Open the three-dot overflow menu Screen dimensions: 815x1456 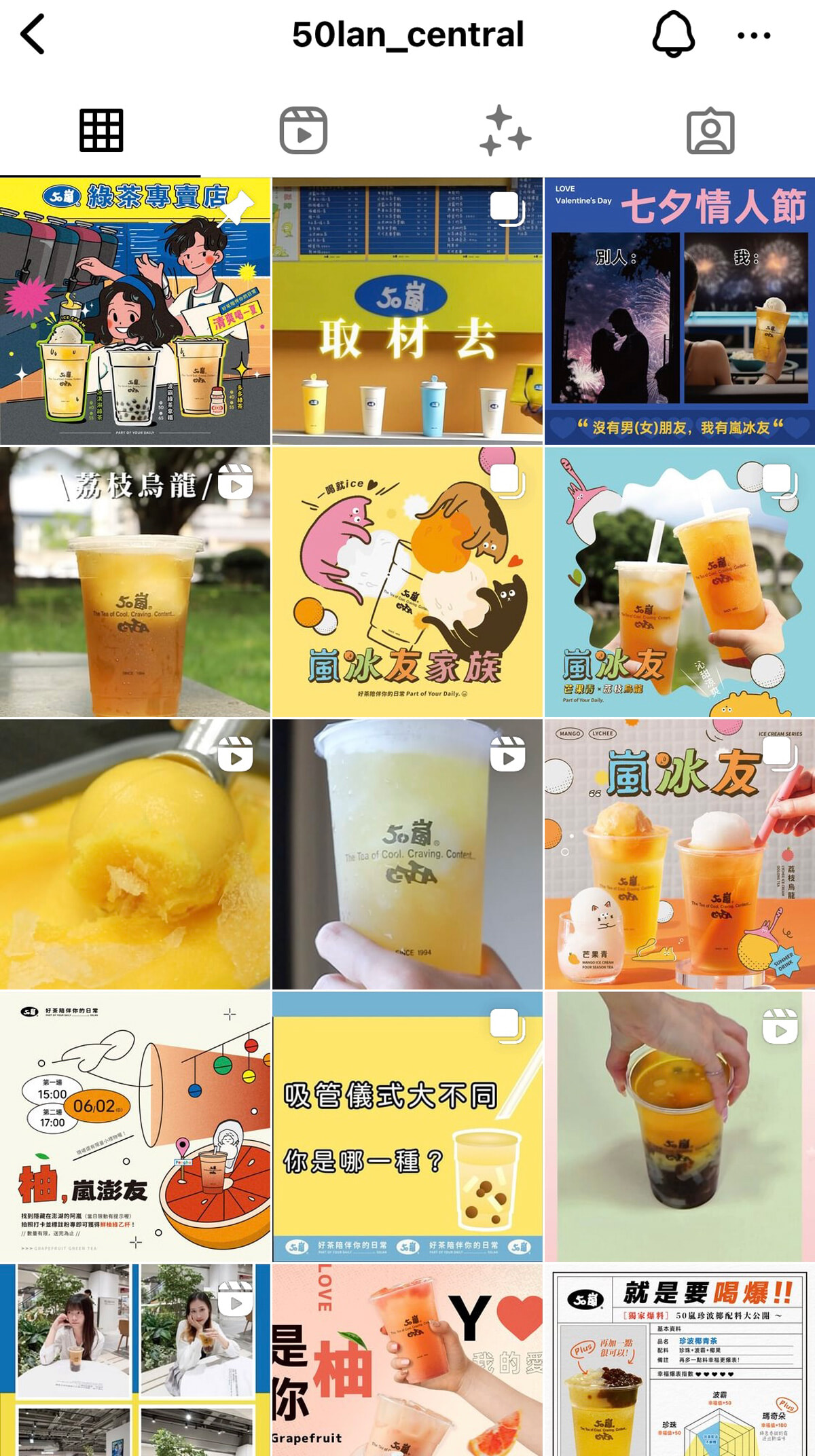click(754, 35)
